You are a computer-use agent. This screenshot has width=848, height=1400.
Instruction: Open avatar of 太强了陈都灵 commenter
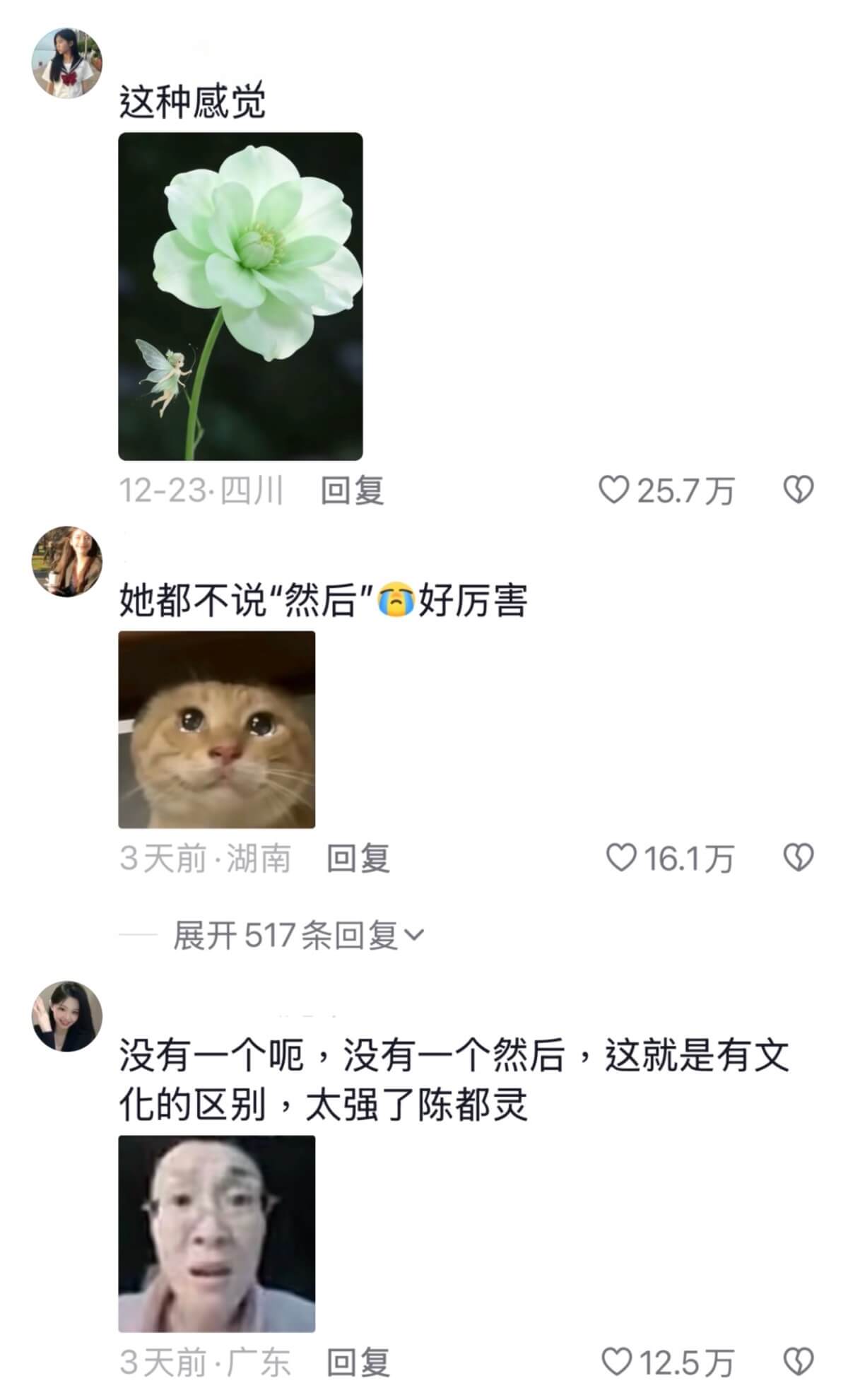(x=67, y=1016)
